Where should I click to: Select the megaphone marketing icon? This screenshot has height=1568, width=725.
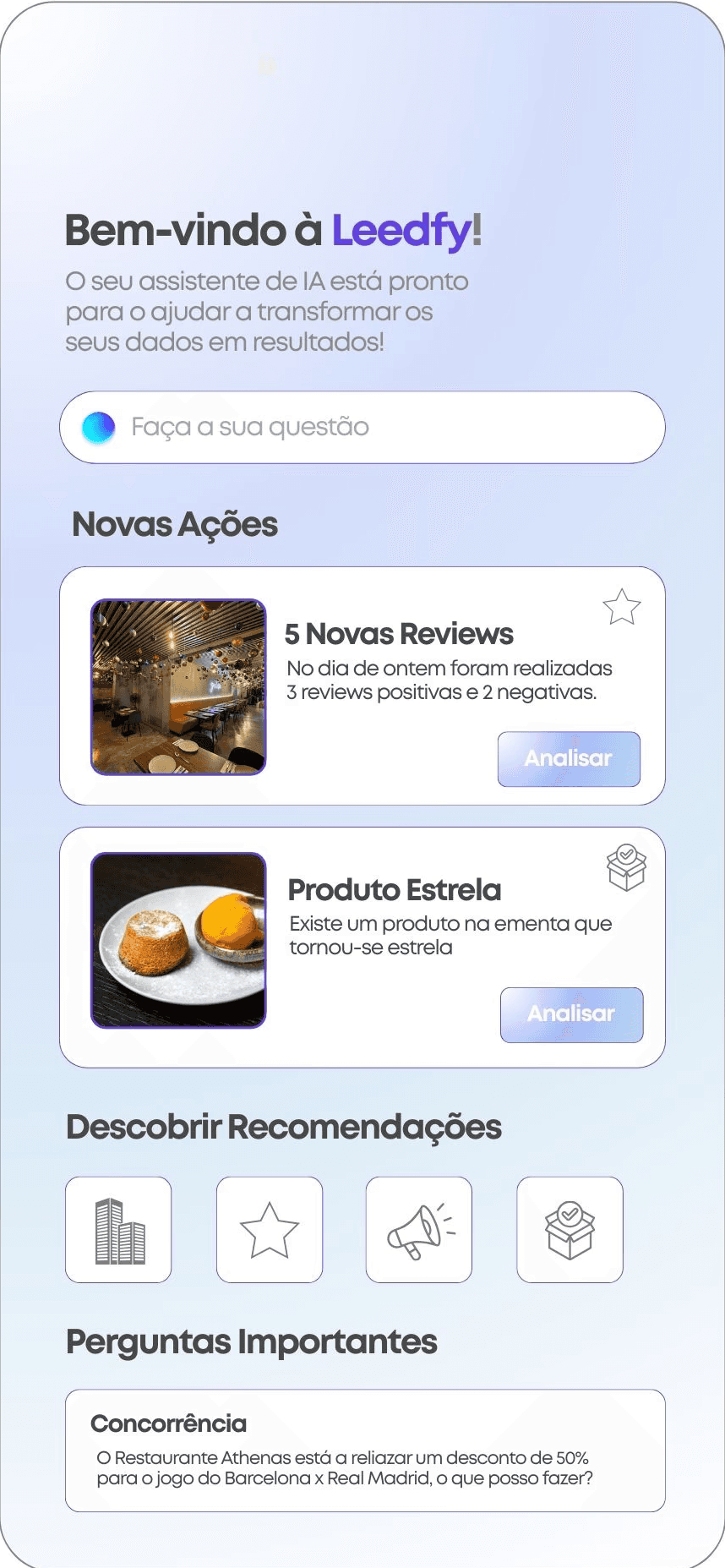click(x=419, y=1229)
